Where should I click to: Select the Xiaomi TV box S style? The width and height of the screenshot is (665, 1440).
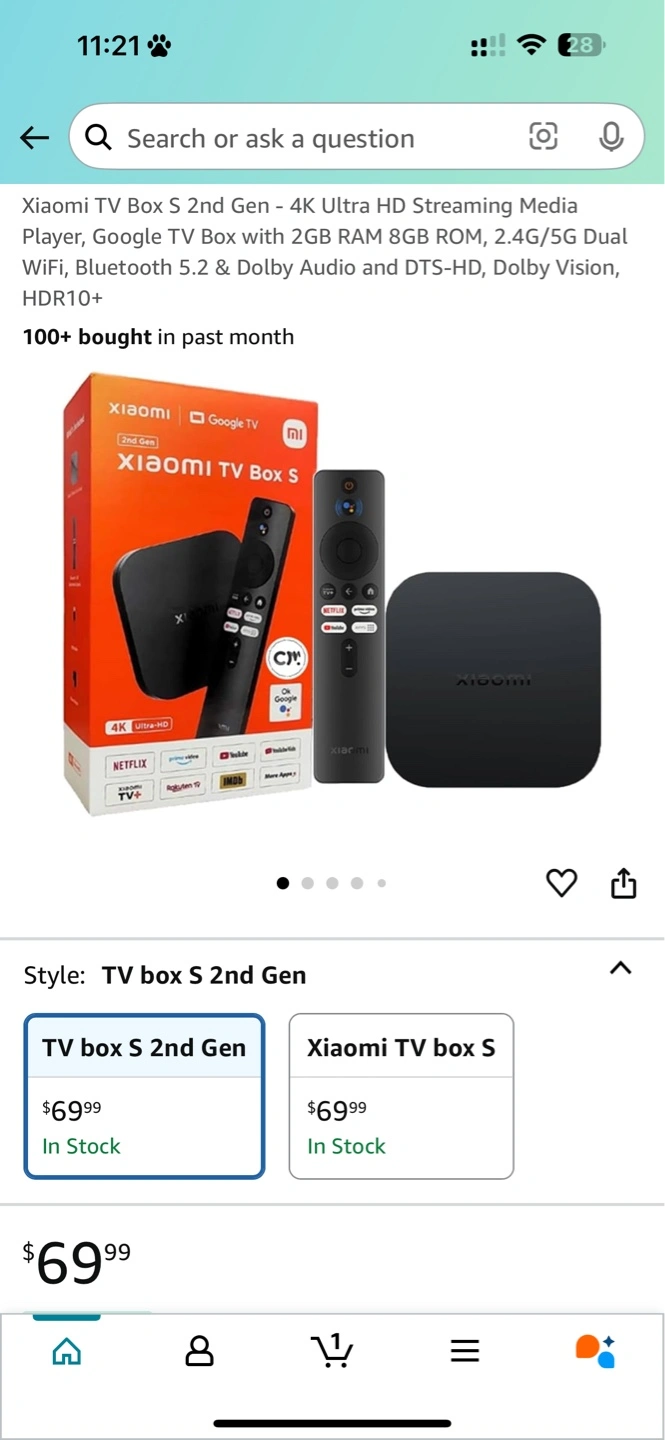coord(401,1097)
